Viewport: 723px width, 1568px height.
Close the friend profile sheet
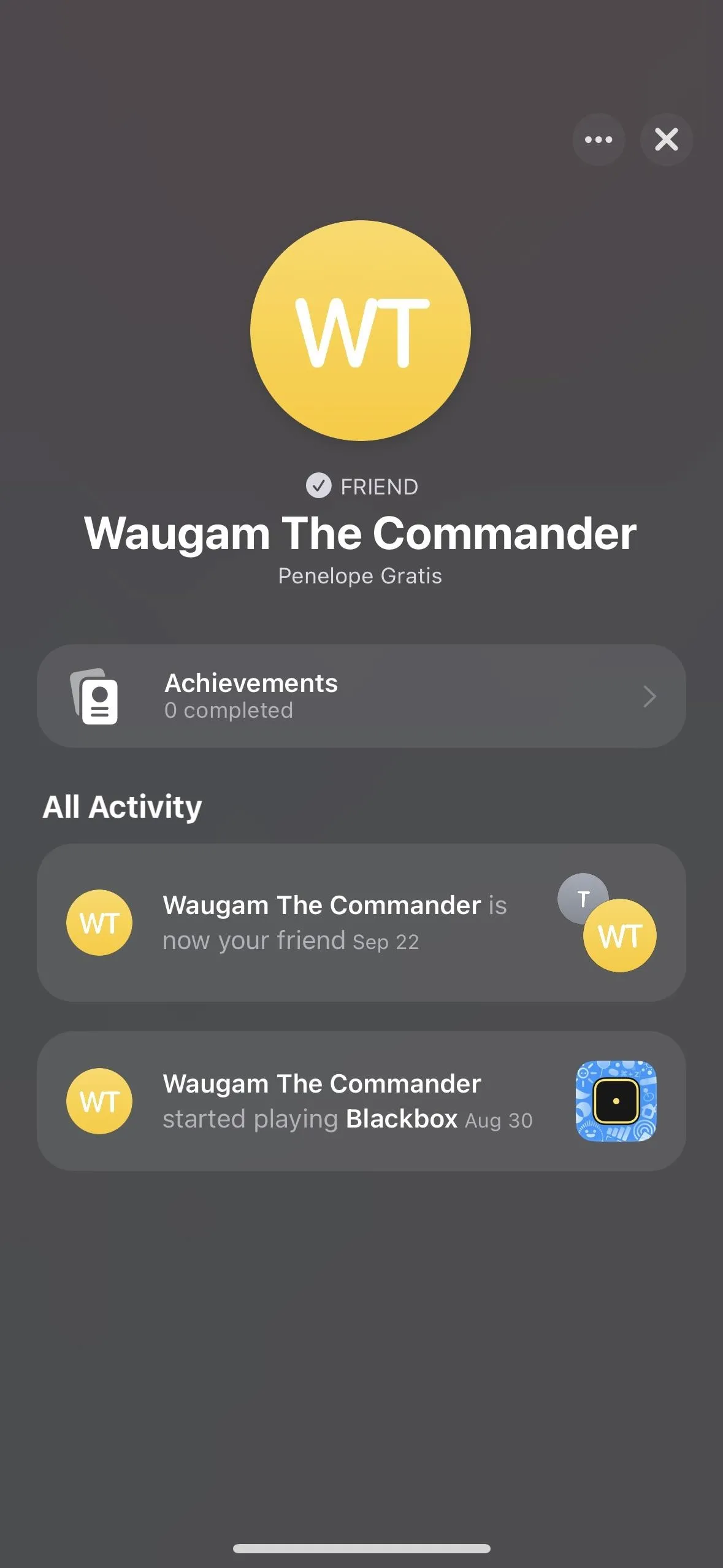tap(667, 139)
